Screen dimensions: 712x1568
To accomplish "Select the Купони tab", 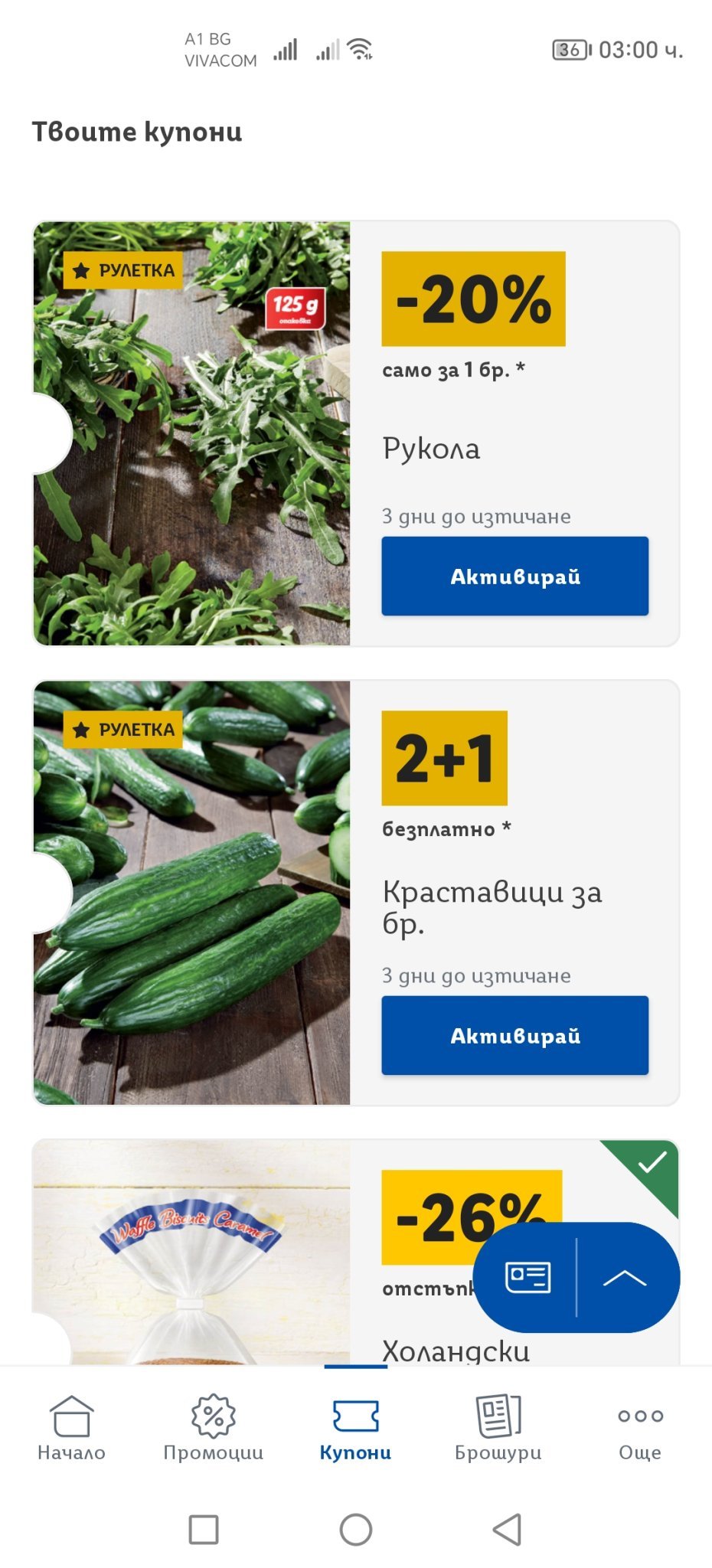I will (355, 1428).
